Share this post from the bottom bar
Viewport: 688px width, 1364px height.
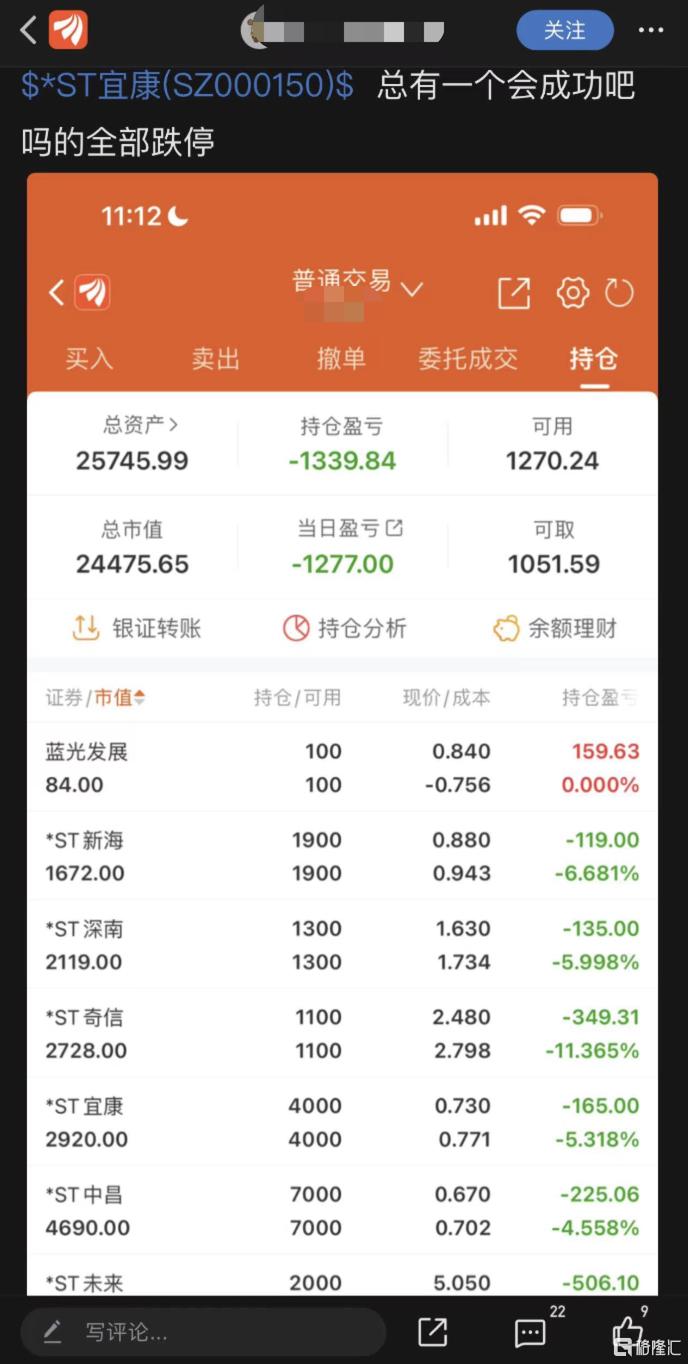tap(433, 1331)
